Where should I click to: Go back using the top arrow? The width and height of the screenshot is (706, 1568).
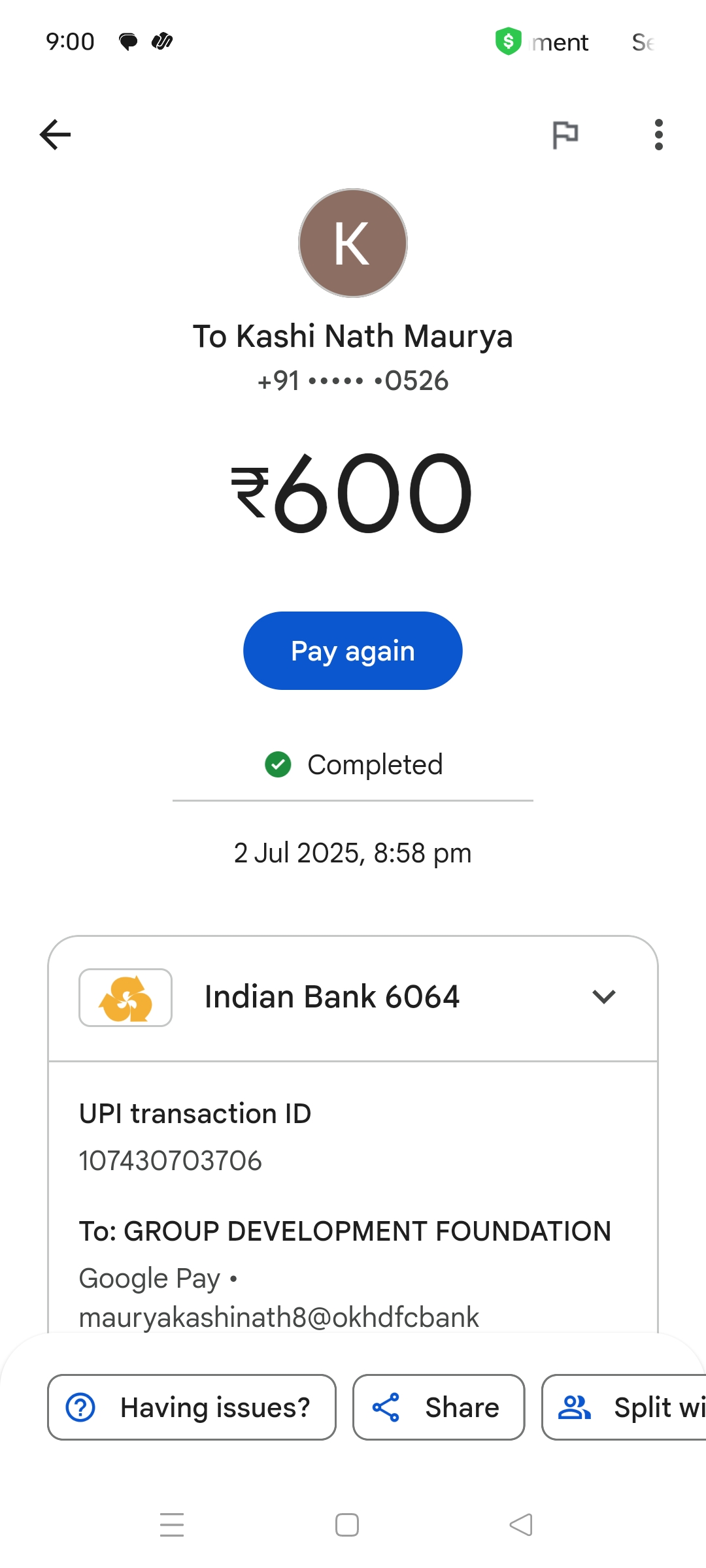55,135
